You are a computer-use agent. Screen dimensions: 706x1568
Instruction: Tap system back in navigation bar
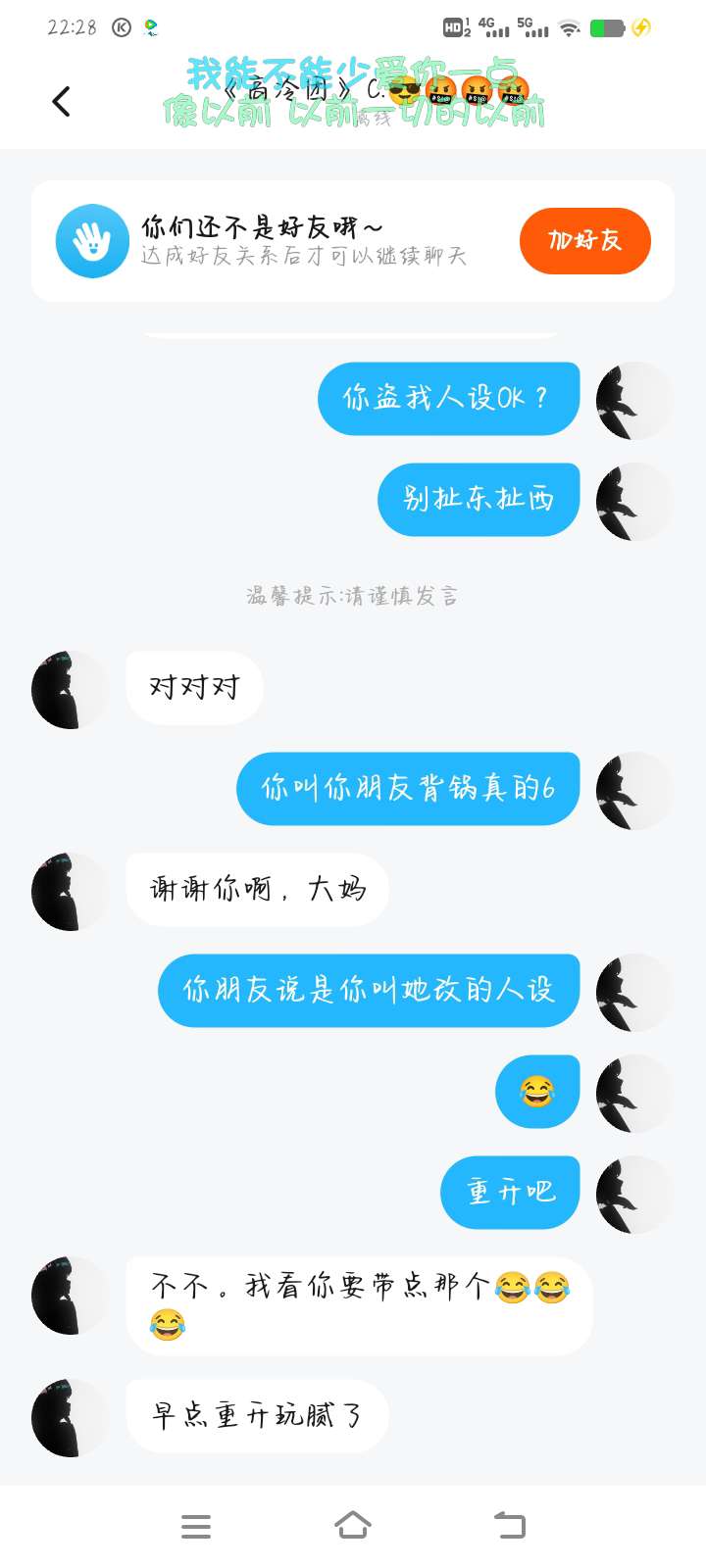(x=510, y=1525)
